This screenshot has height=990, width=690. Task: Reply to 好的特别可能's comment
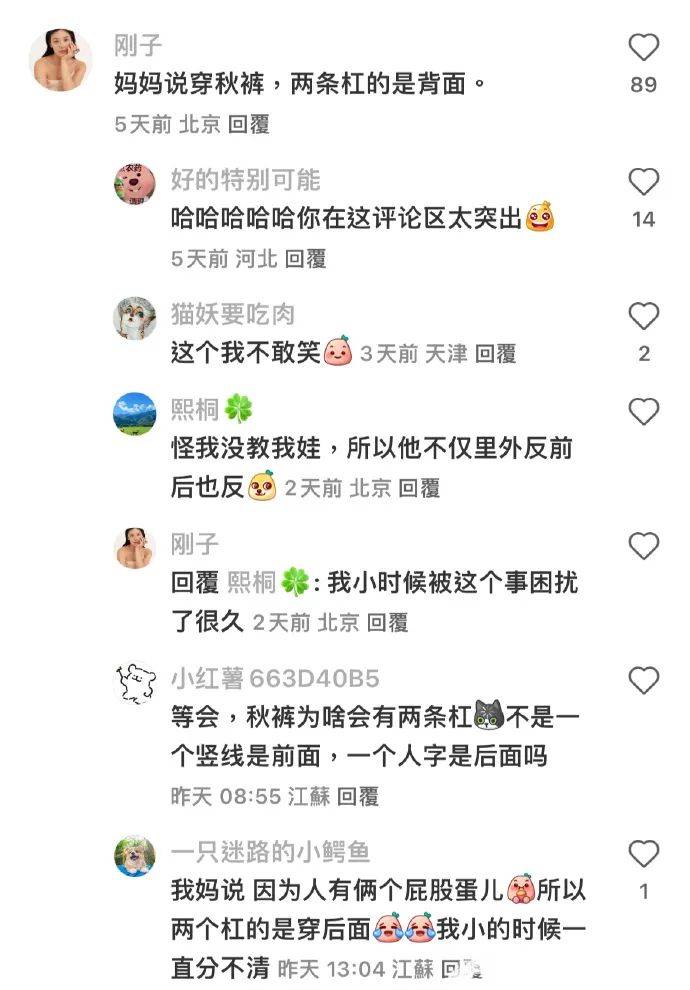click(305, 259)
